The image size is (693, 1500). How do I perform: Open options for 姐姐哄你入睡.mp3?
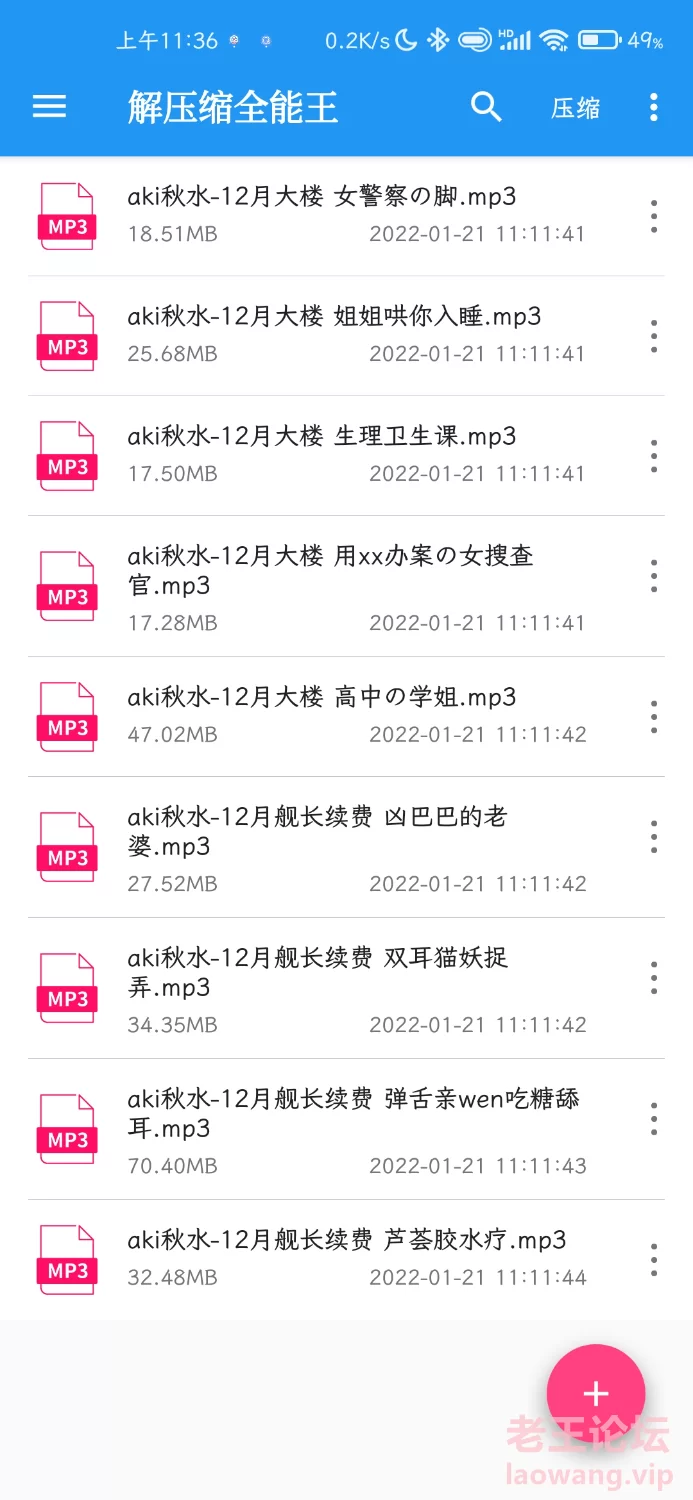tap(654, 336)
